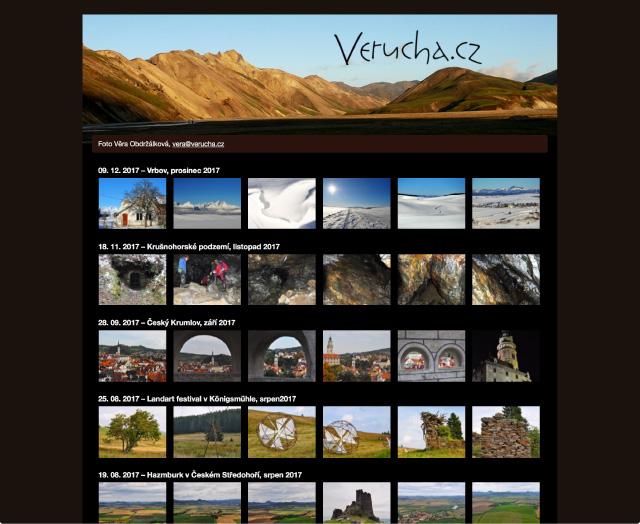
Task: View Landart festival lone tree photo
Action: coord(132,432)
